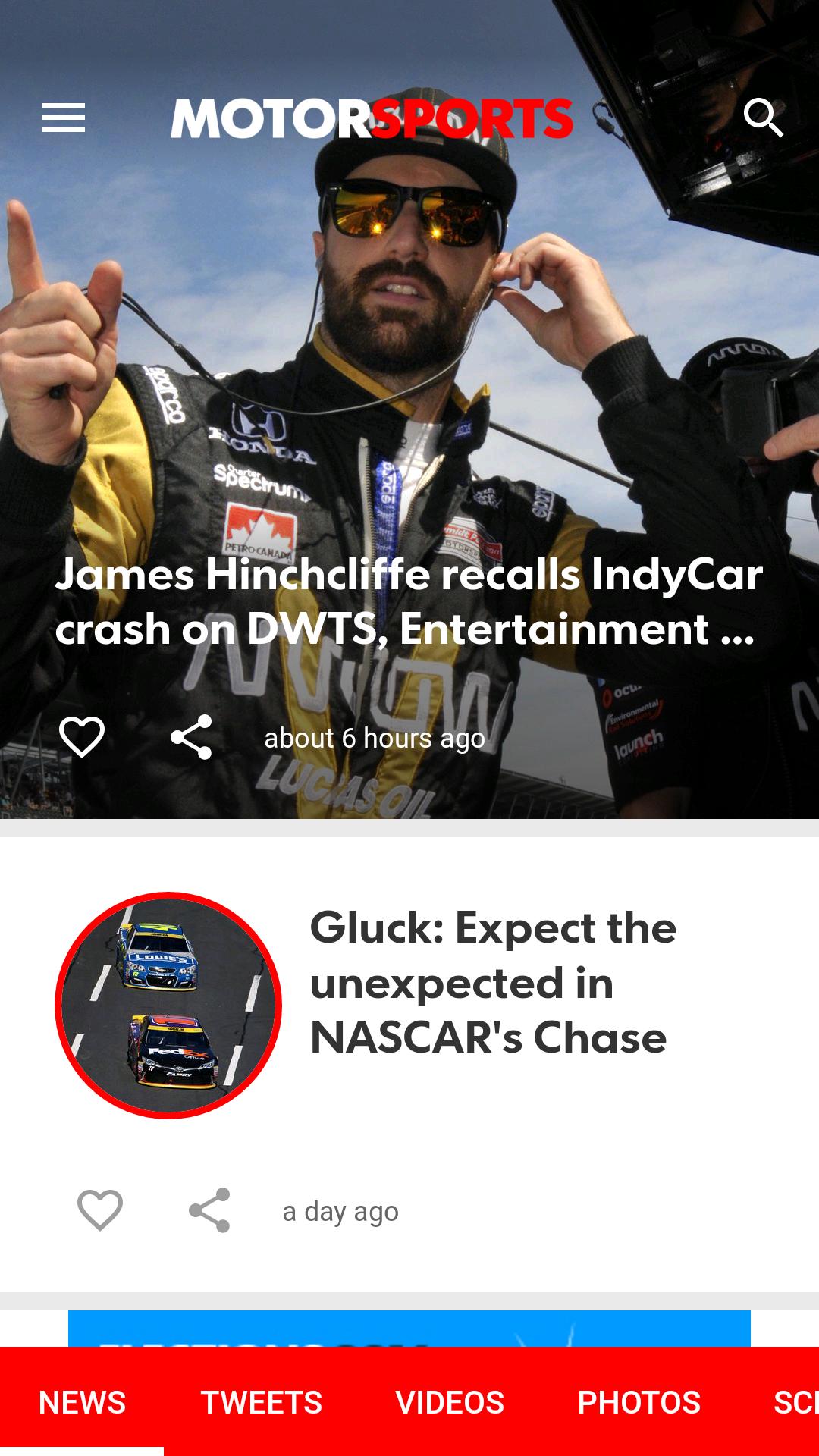
Task: Open the VIDEOS section
Action: 449,1401
